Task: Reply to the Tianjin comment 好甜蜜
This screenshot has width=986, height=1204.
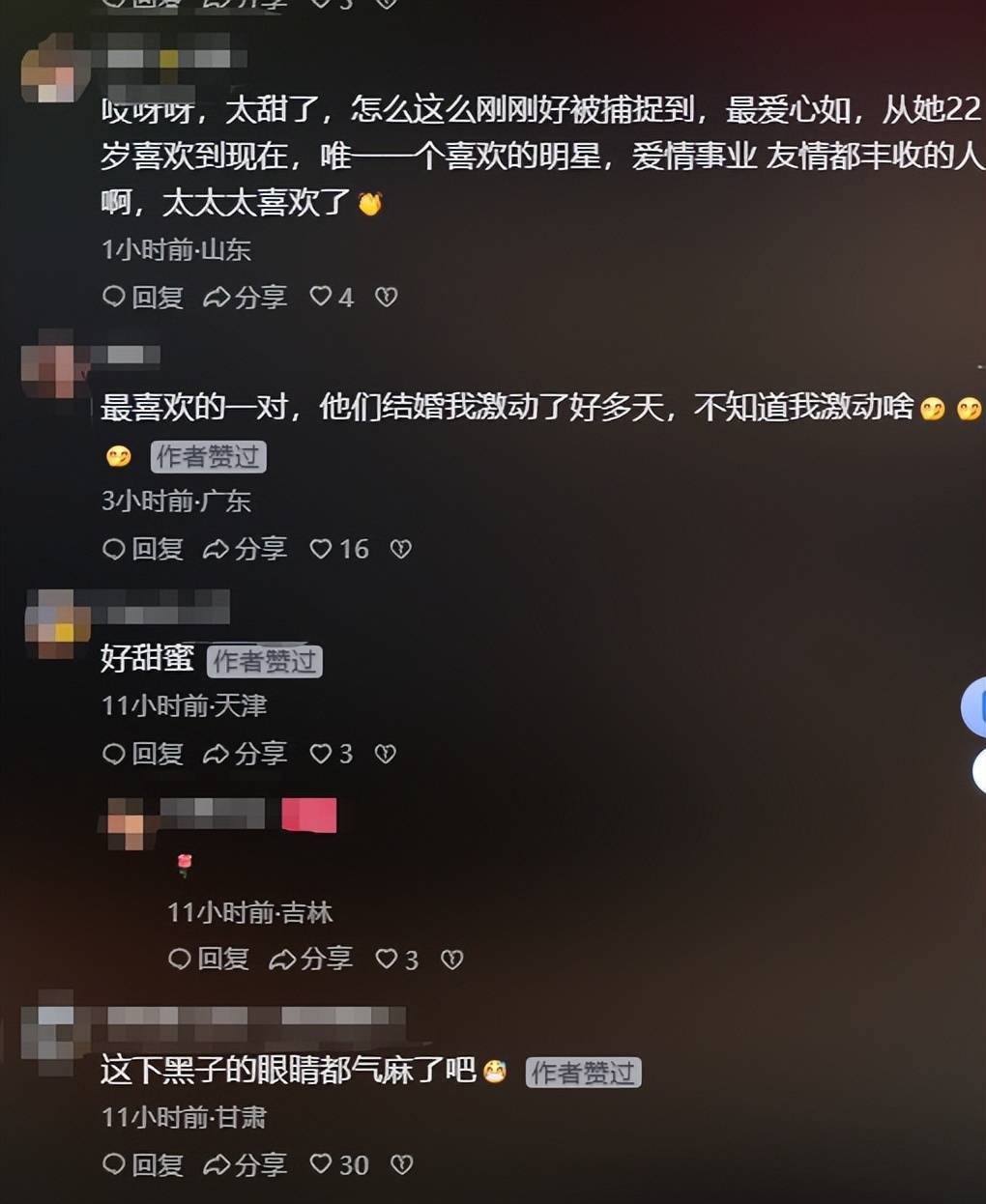Action: tap(143, 754)
